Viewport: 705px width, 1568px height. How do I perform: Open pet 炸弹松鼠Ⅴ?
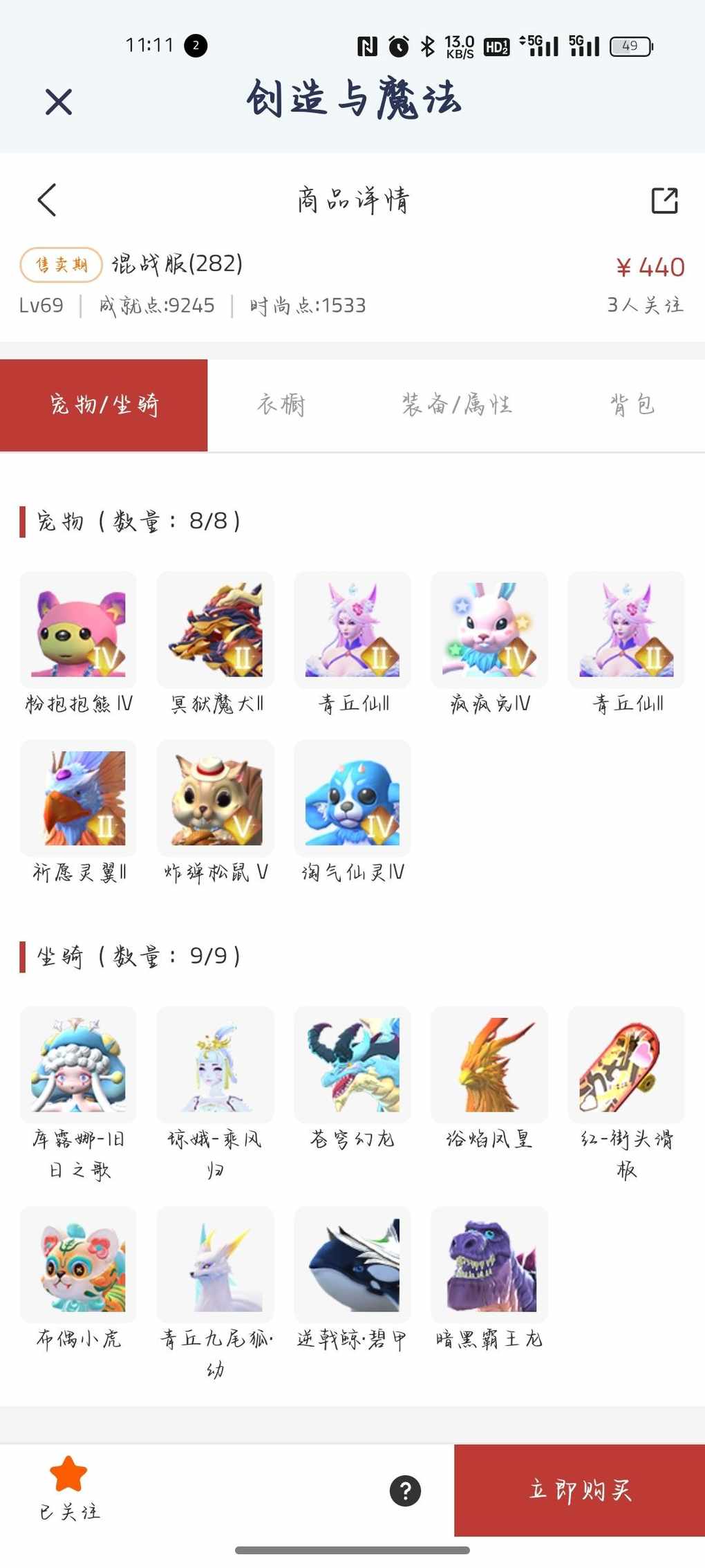tap(215, 798)
